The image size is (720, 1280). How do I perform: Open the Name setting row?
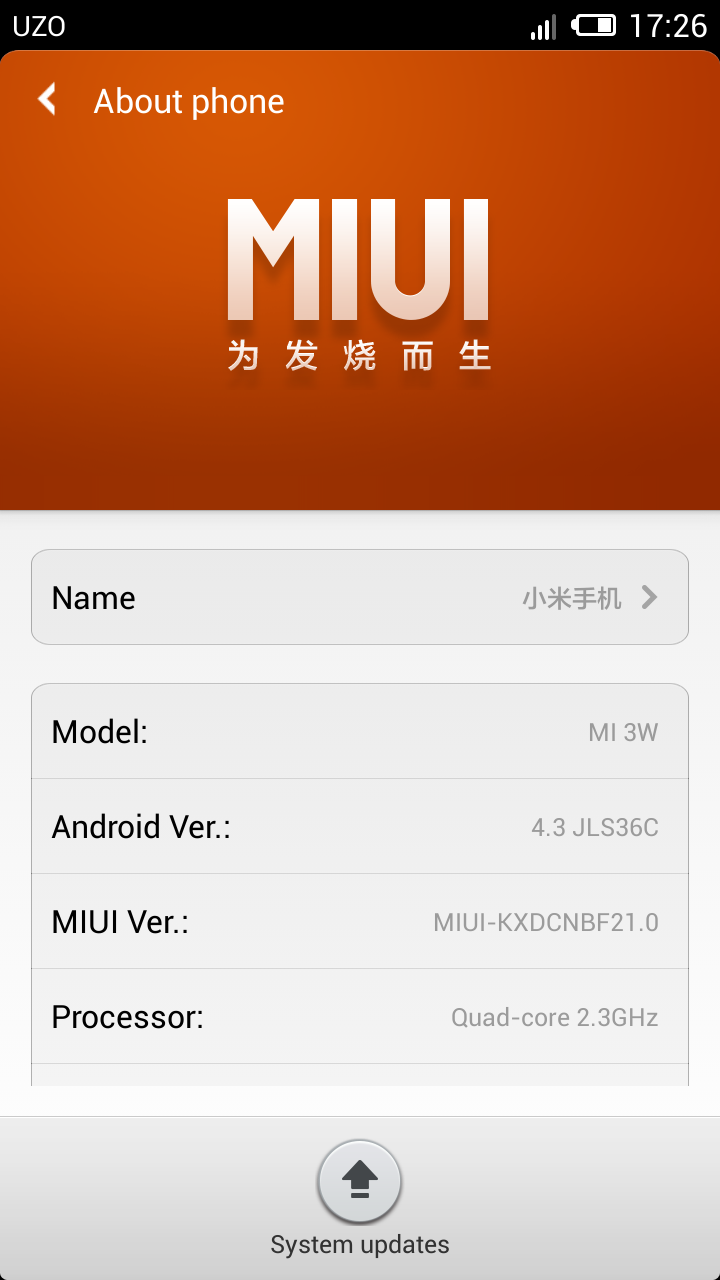click(x=360, y=597)
